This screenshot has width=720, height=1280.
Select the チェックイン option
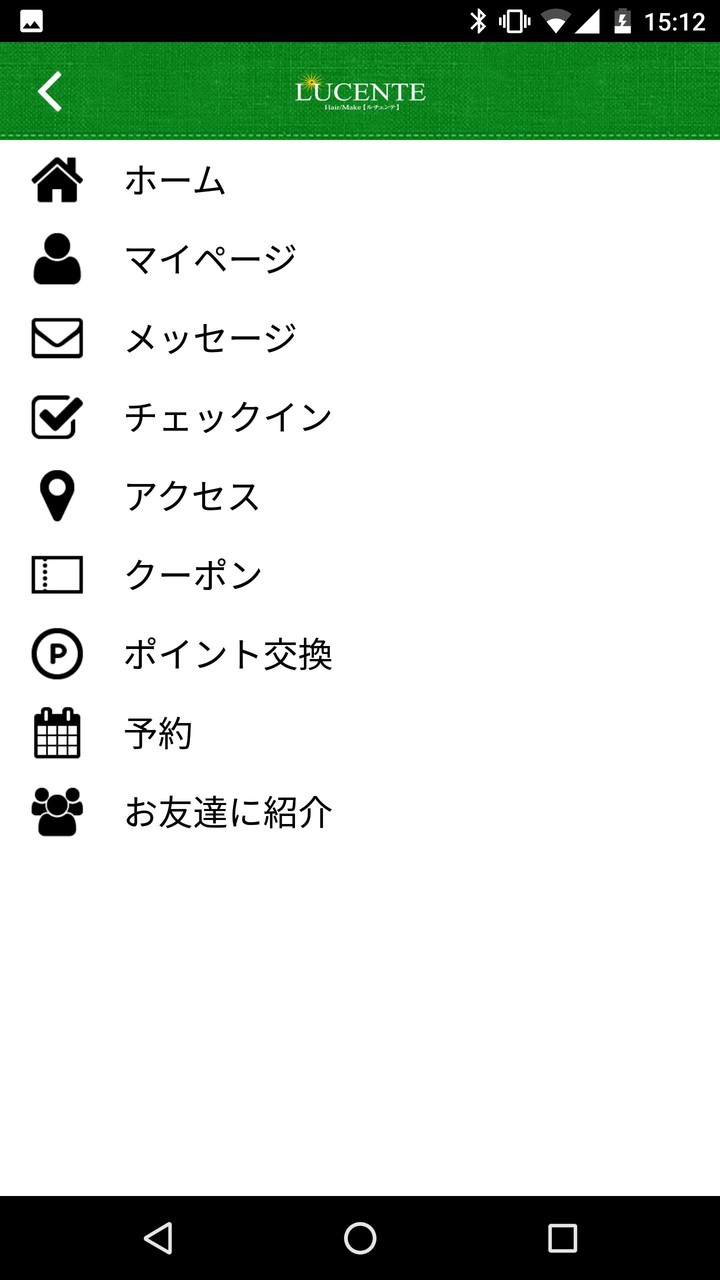(x=228, y=418)
